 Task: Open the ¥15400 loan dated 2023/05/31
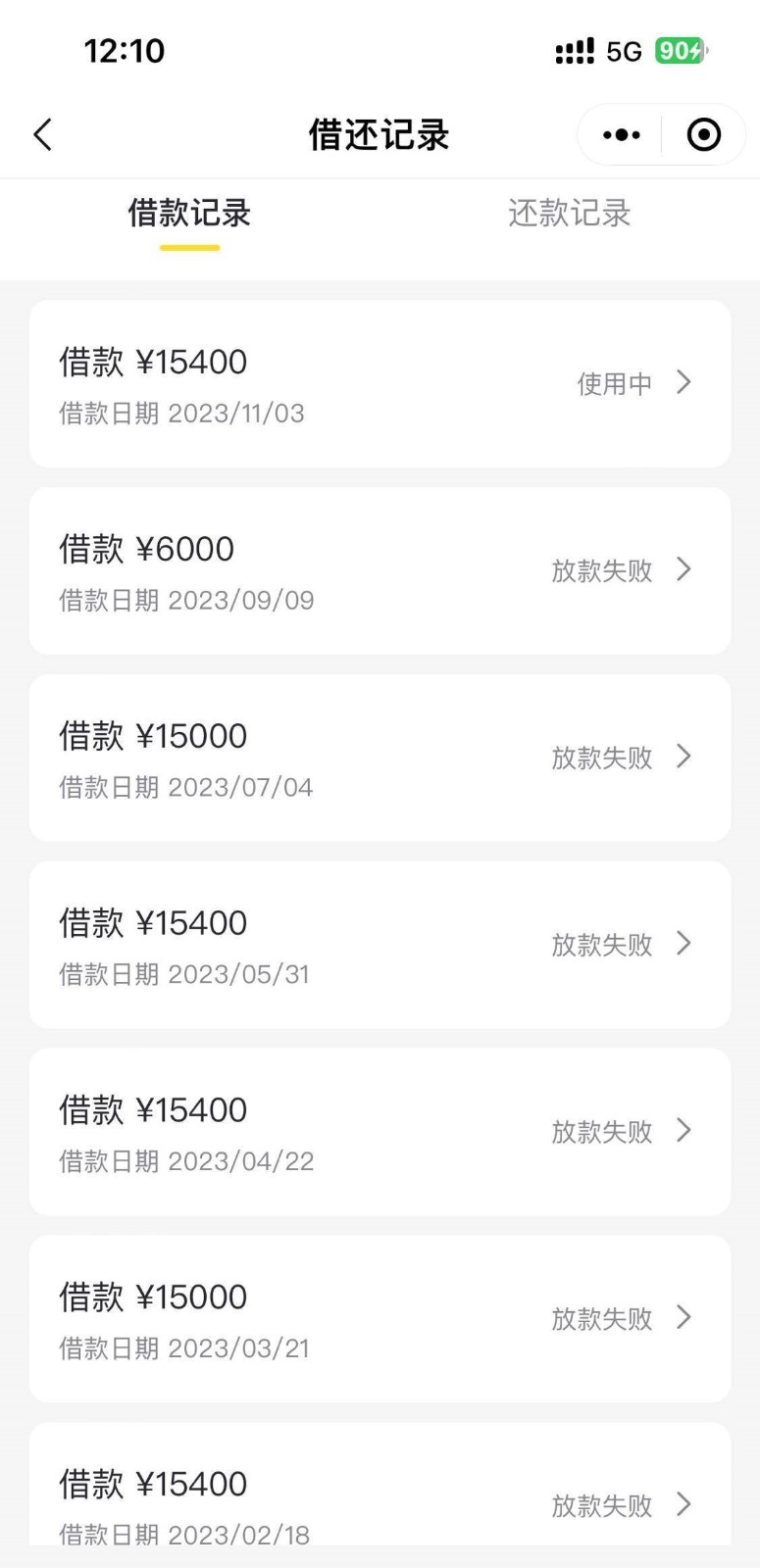pos(380,945)
